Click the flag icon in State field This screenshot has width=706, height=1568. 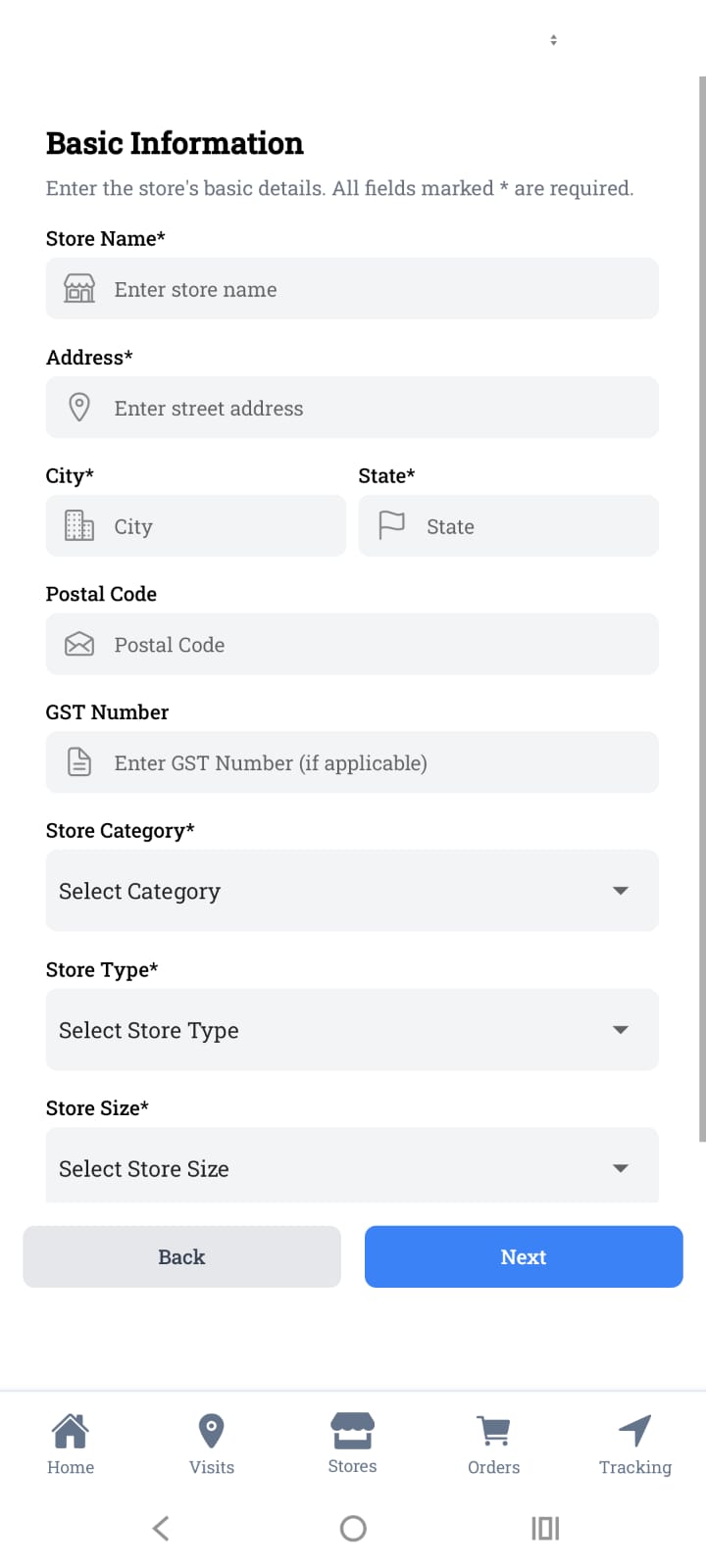(391, 525)
